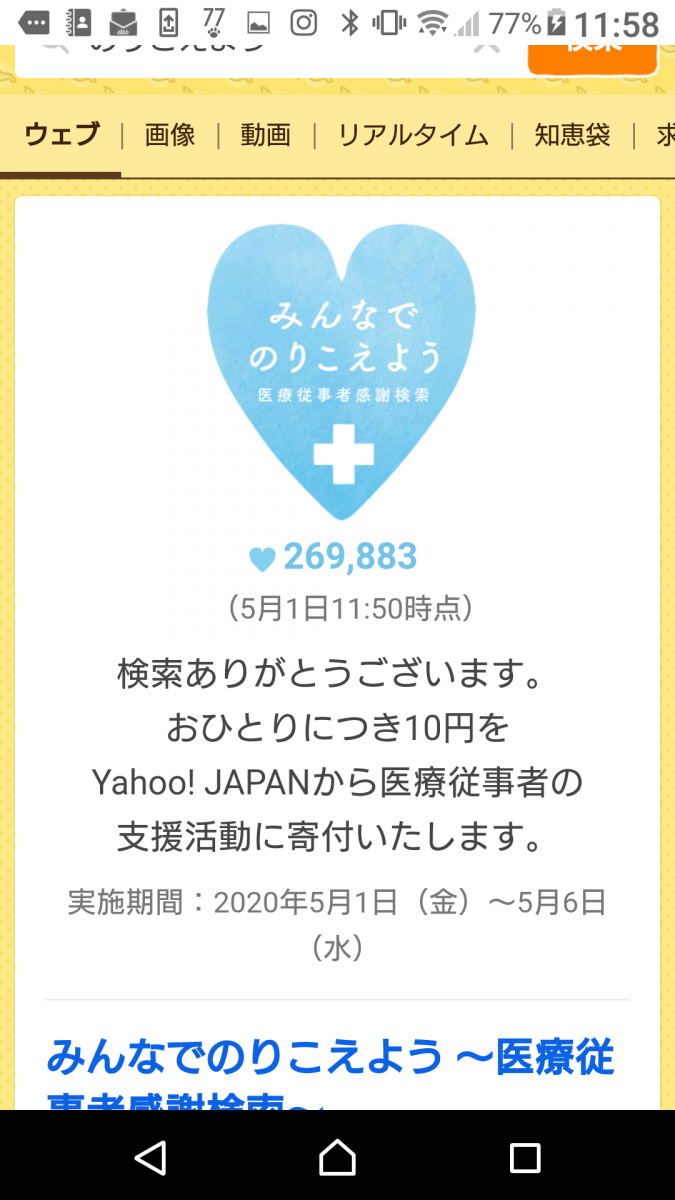Go back using the system back button
This screenshot has height=1200, width=675.
tap(150, 1157)
